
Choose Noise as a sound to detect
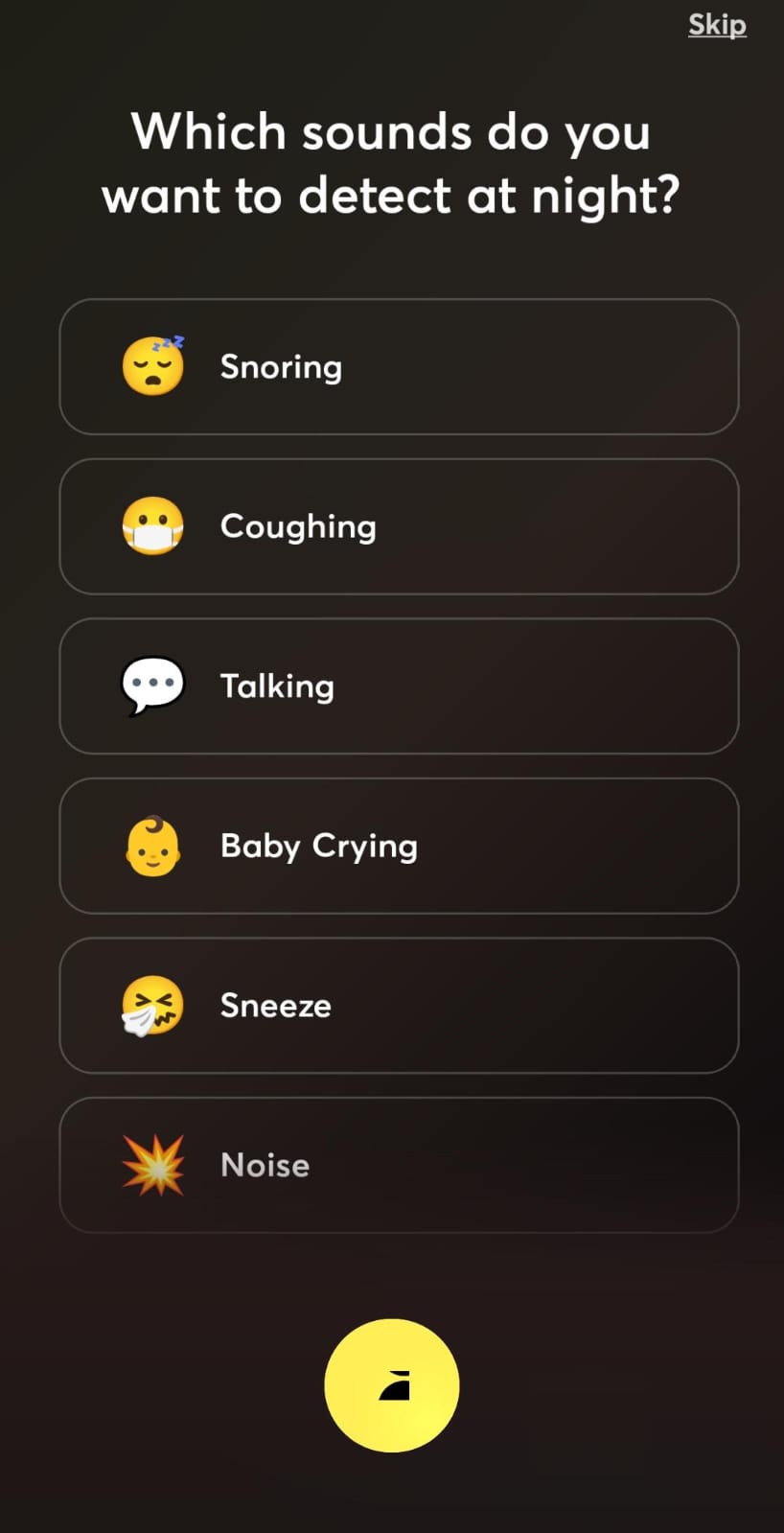click(x=399, y=1165)
